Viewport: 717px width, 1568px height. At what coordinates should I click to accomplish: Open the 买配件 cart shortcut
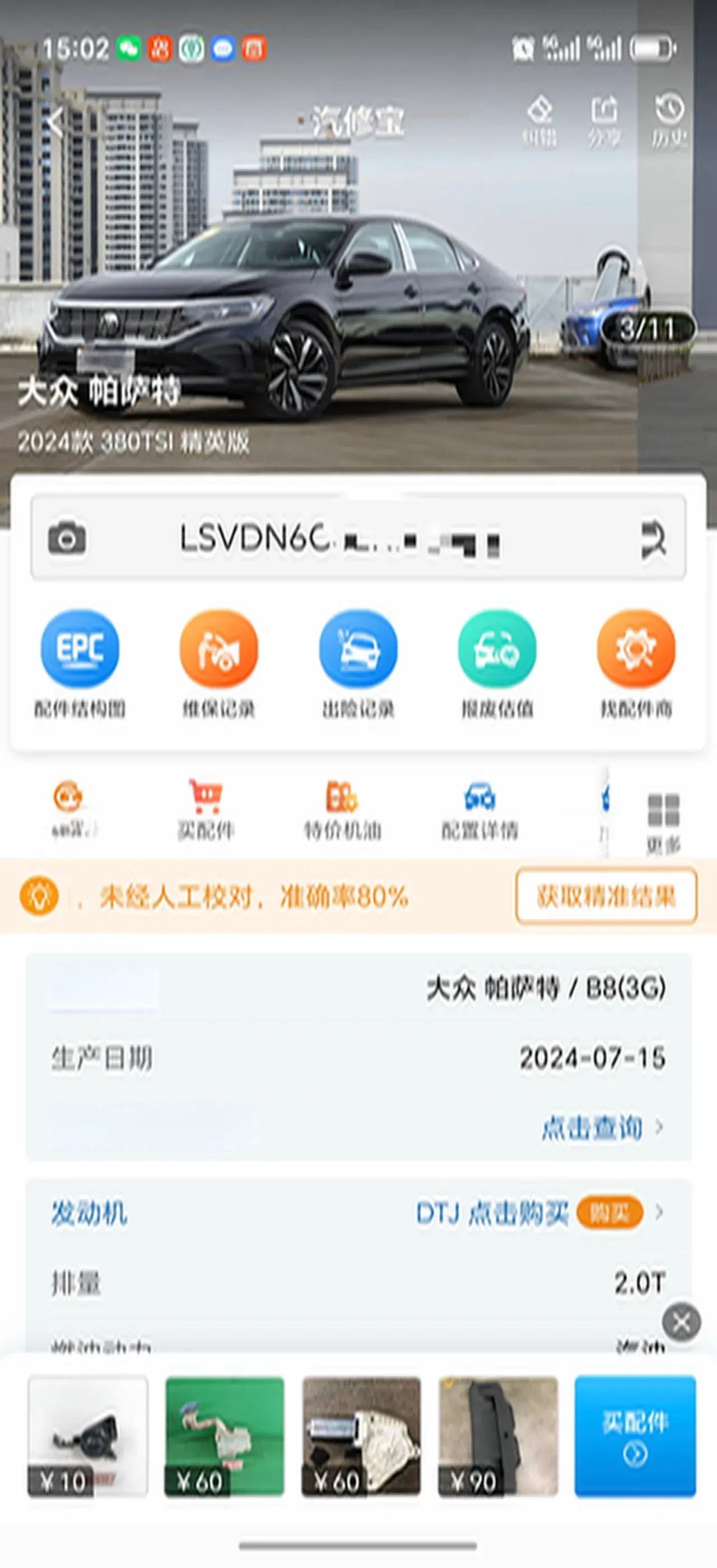tap(206, 811)
